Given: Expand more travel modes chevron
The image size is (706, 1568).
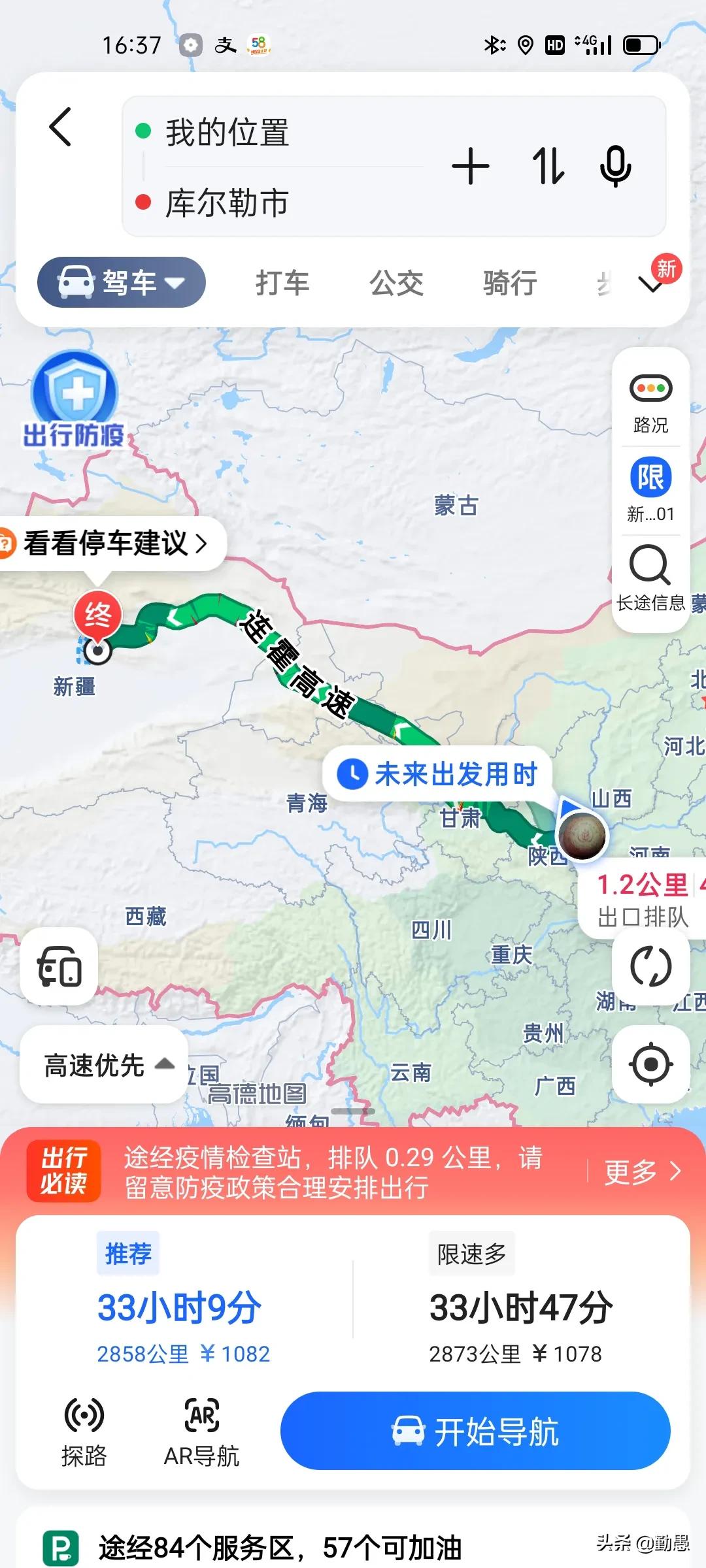Looking at the screenshot, I should coord(651,284).
